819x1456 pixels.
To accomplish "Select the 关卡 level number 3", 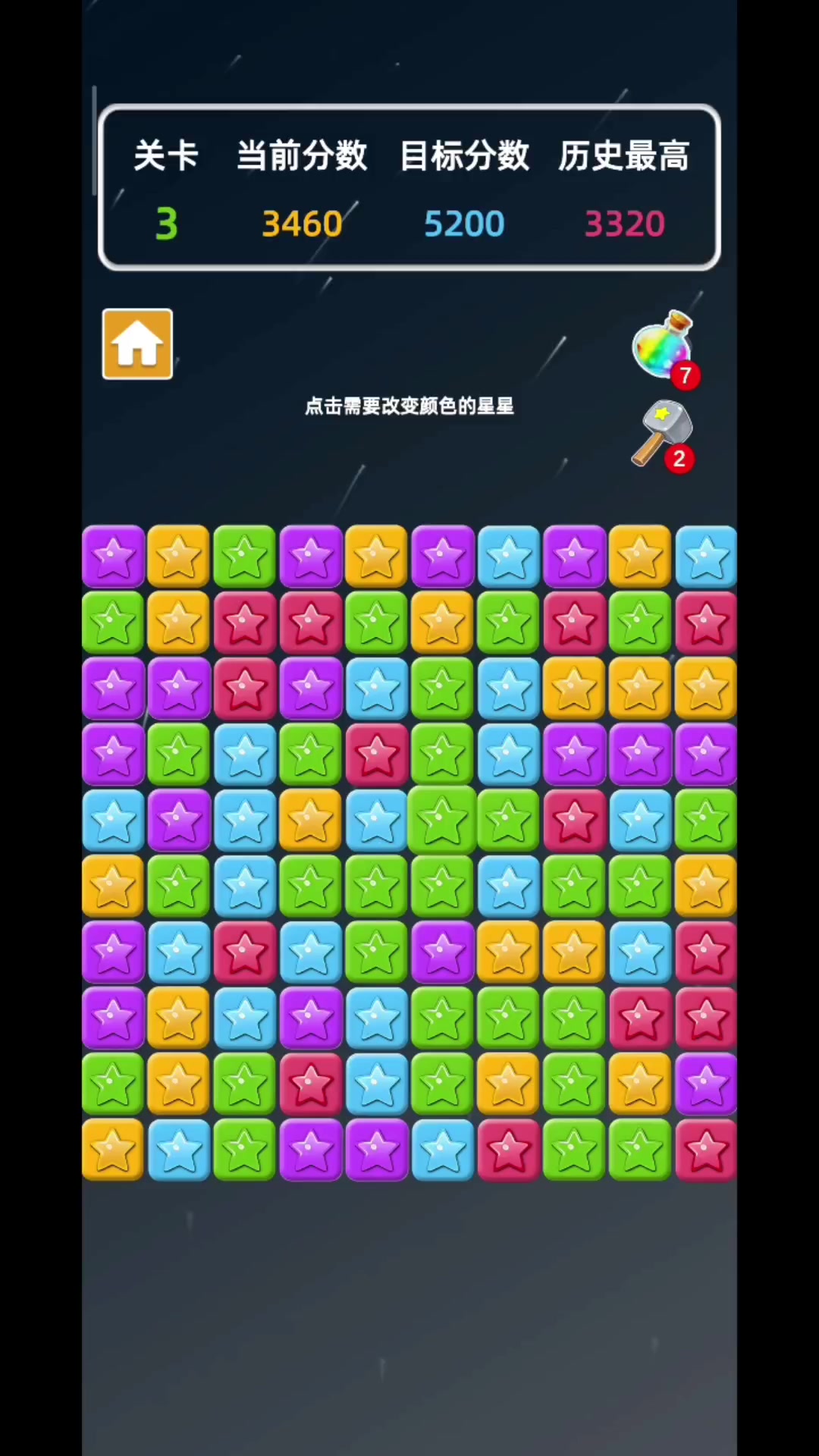I will click(x=165, y=223).
